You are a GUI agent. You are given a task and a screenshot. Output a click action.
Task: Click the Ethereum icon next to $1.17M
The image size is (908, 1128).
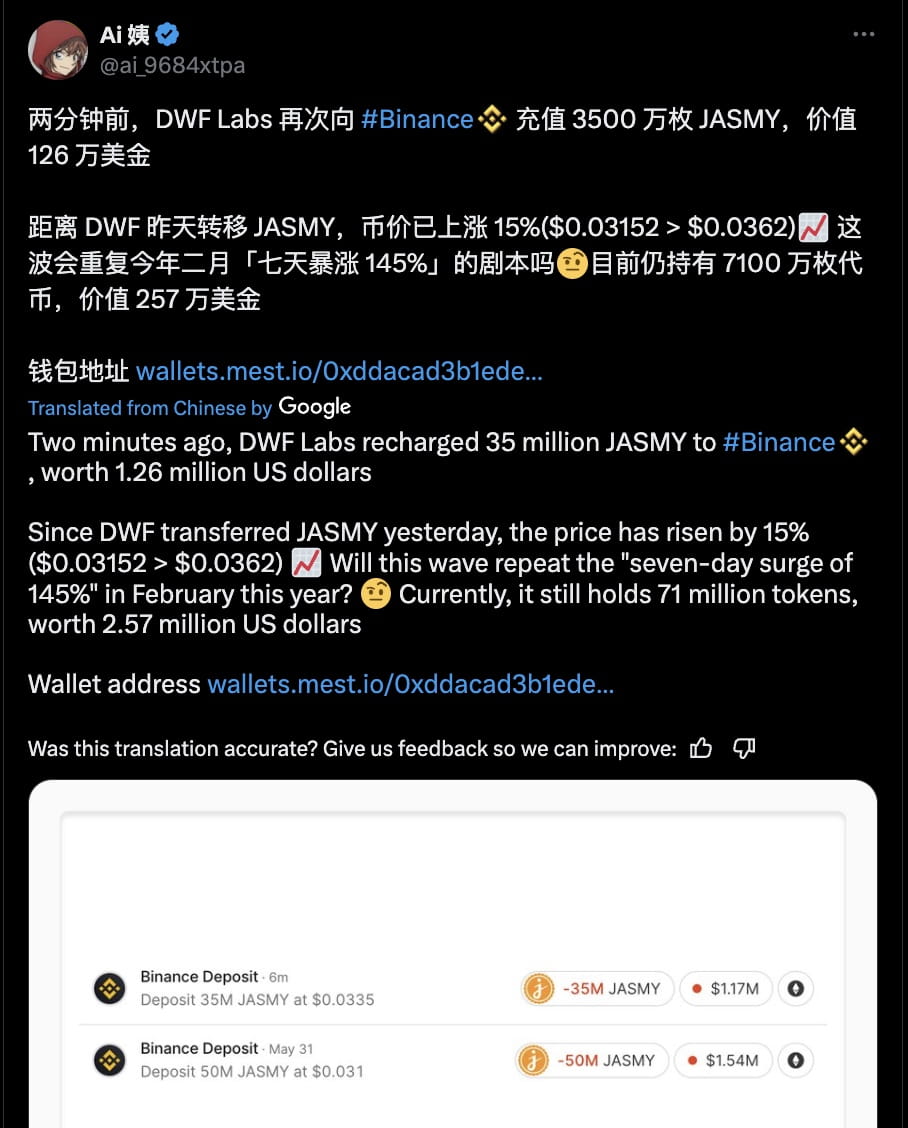click(x=796, y=988)
